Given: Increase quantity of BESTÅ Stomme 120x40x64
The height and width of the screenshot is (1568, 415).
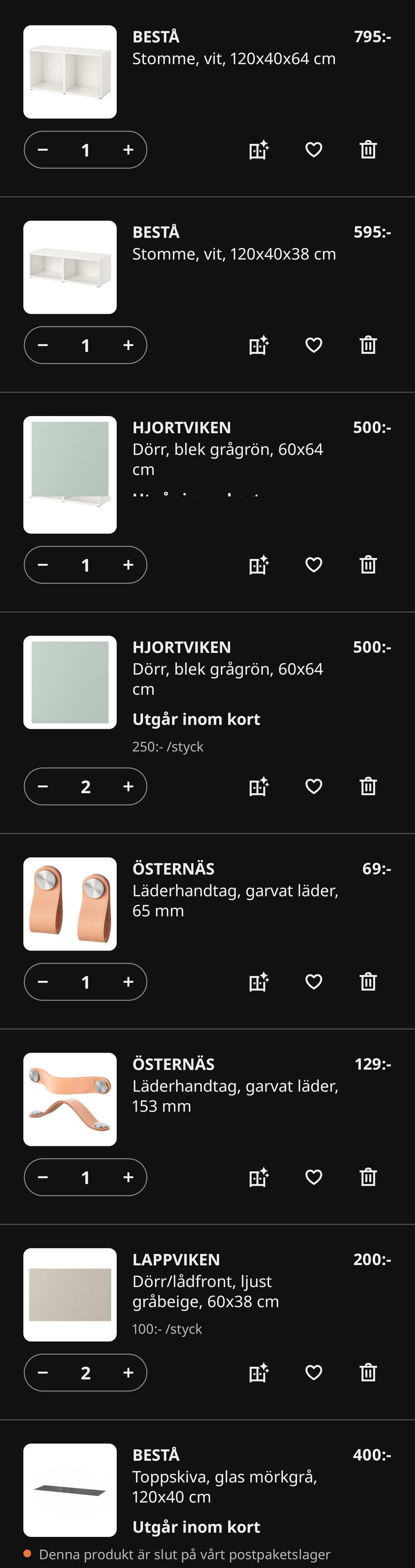Looking at the screenshot, I should tap(128, 150).
